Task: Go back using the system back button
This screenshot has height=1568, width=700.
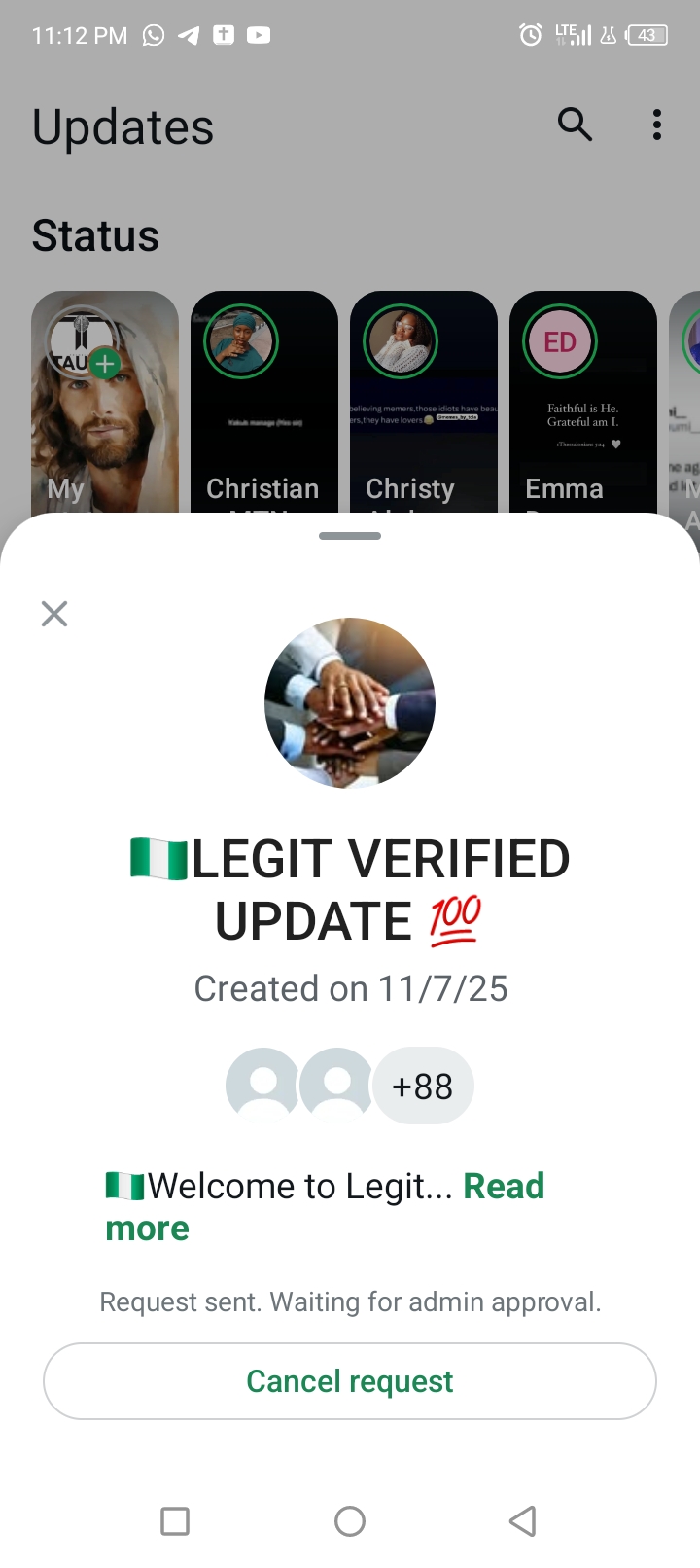Action: 523,1520
